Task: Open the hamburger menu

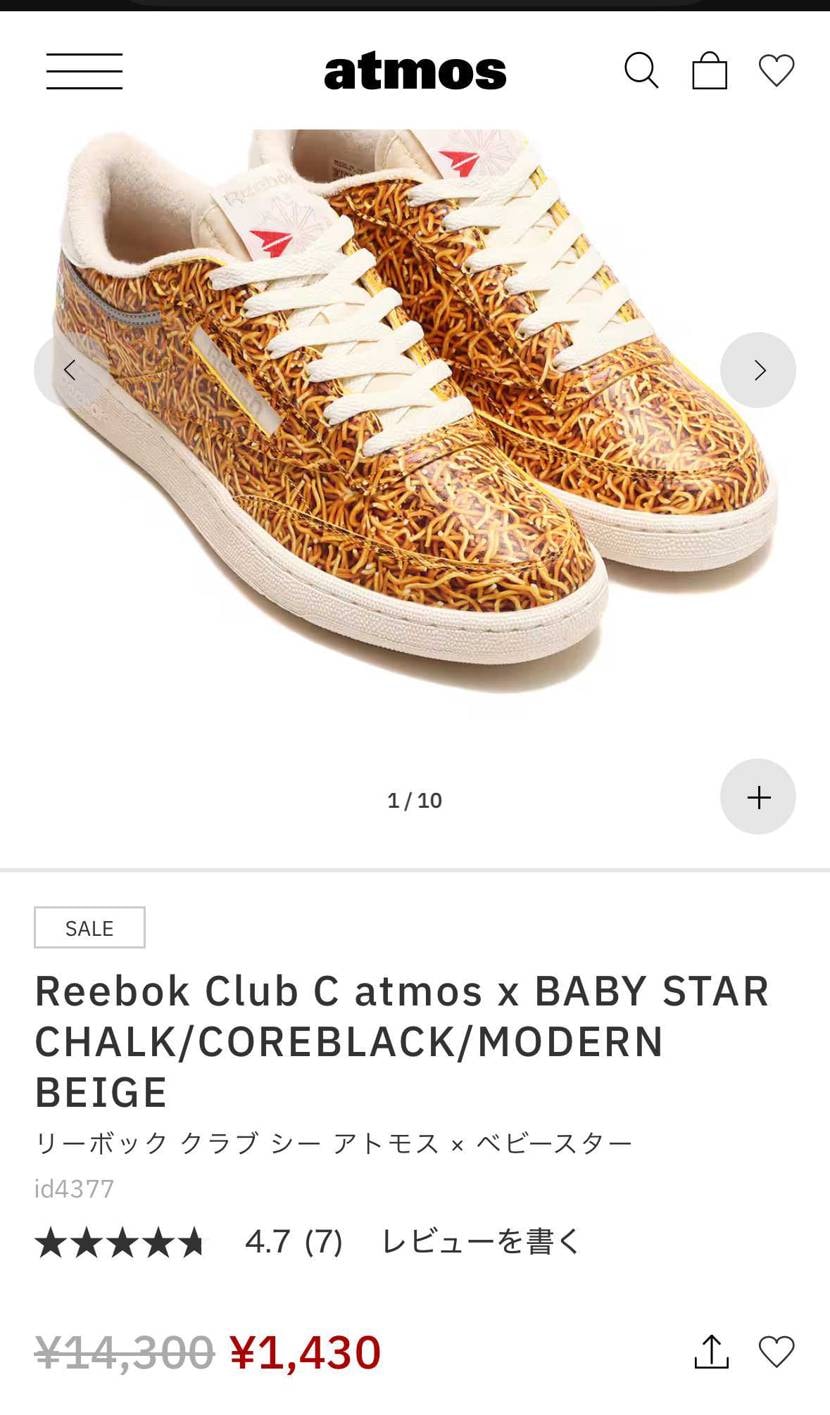Action: click(84, 71)
